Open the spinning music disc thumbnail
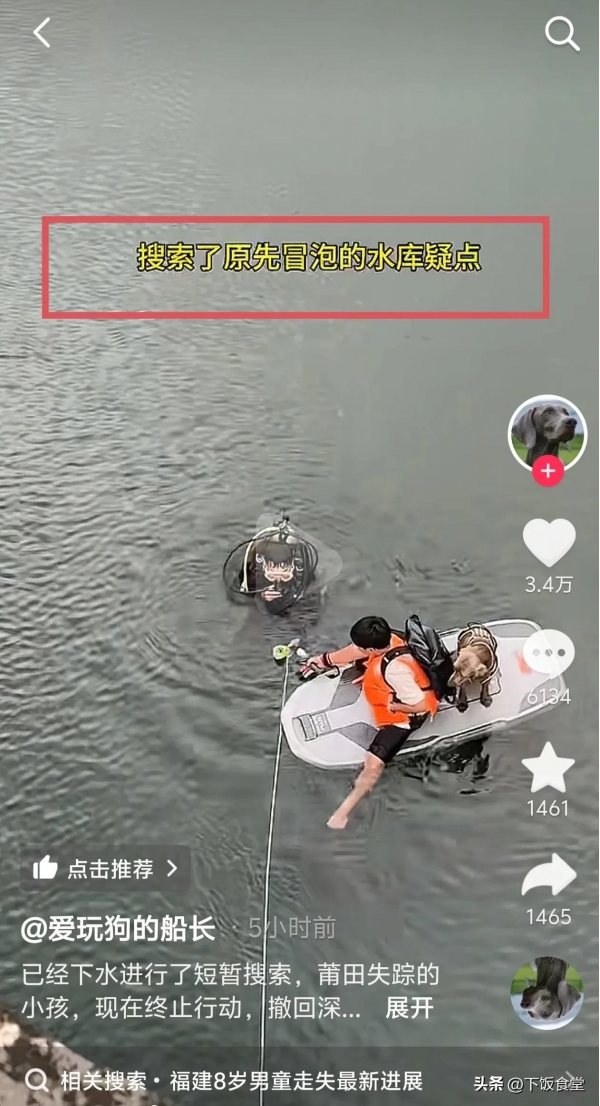This screenshot has width=600, height=1106. coord(547,992)
